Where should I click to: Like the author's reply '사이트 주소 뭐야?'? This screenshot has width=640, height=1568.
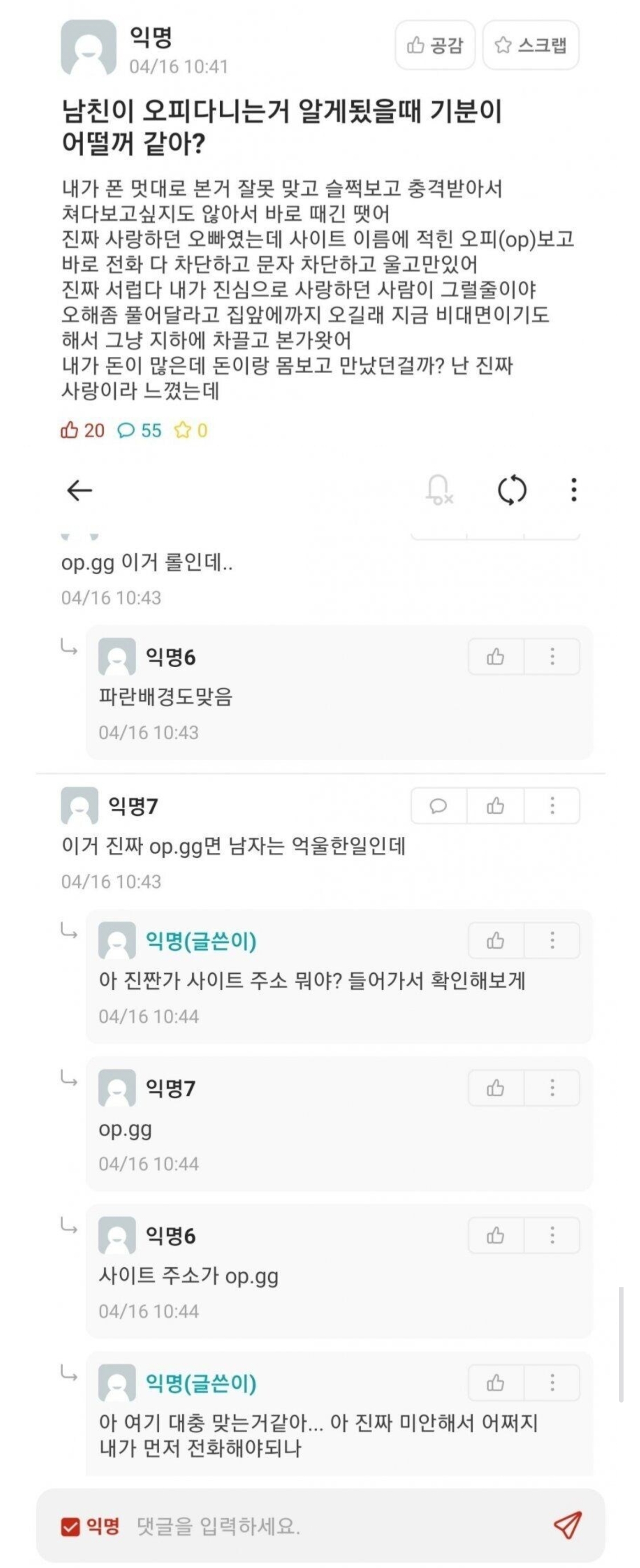[496, 940]
